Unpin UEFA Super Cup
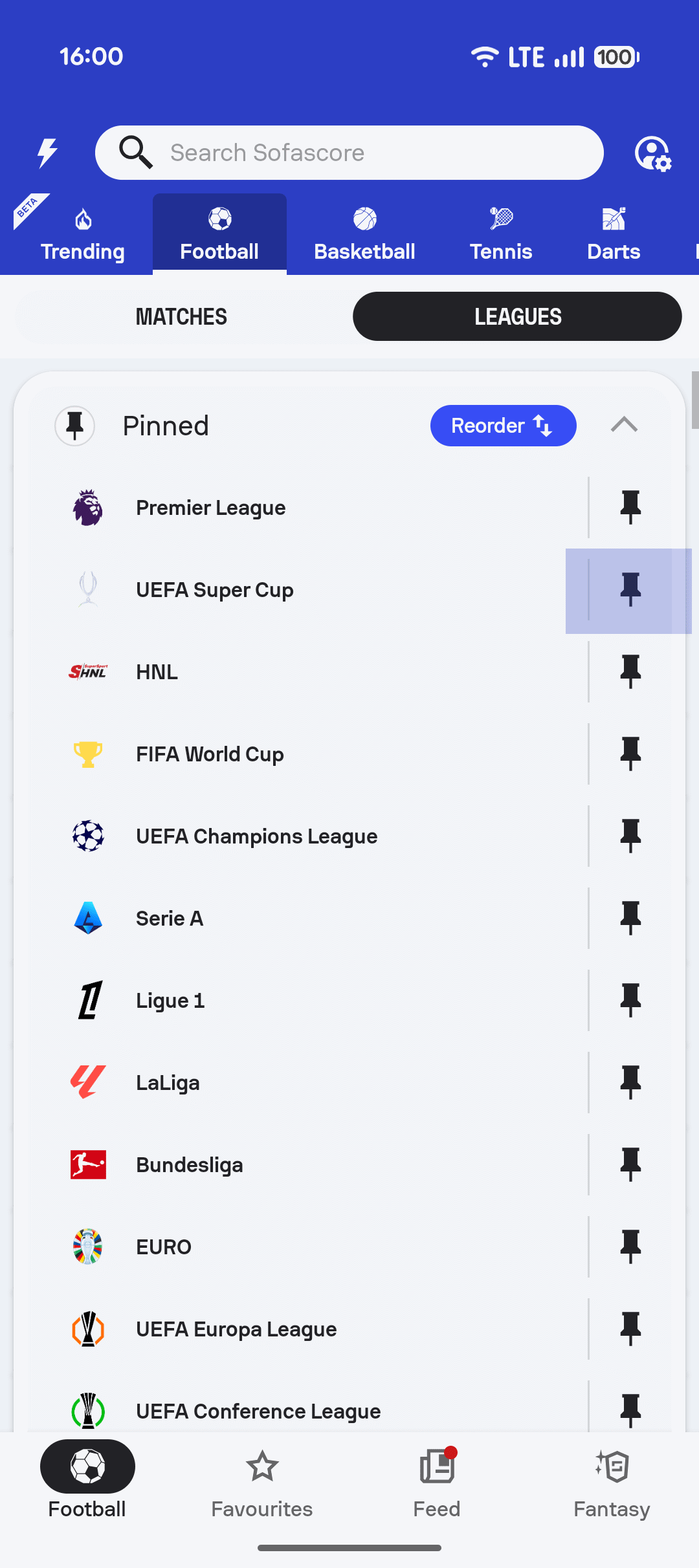 (x=630, y=590)
